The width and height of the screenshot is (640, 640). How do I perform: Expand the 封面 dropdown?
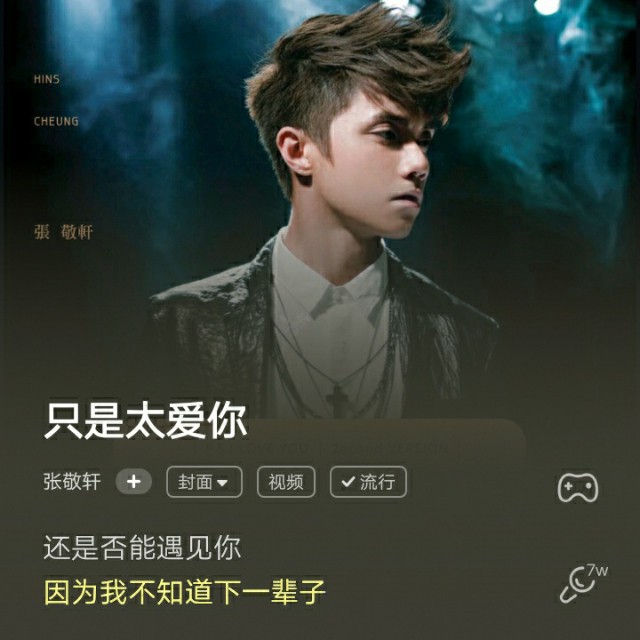click(x=204, y=482)
